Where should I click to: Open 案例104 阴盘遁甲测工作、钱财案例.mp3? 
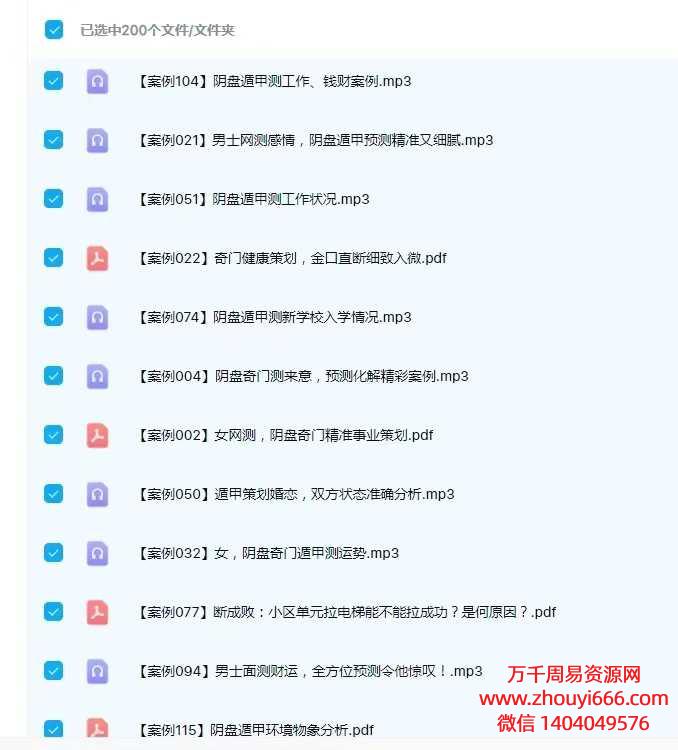[x=273, y=81]
